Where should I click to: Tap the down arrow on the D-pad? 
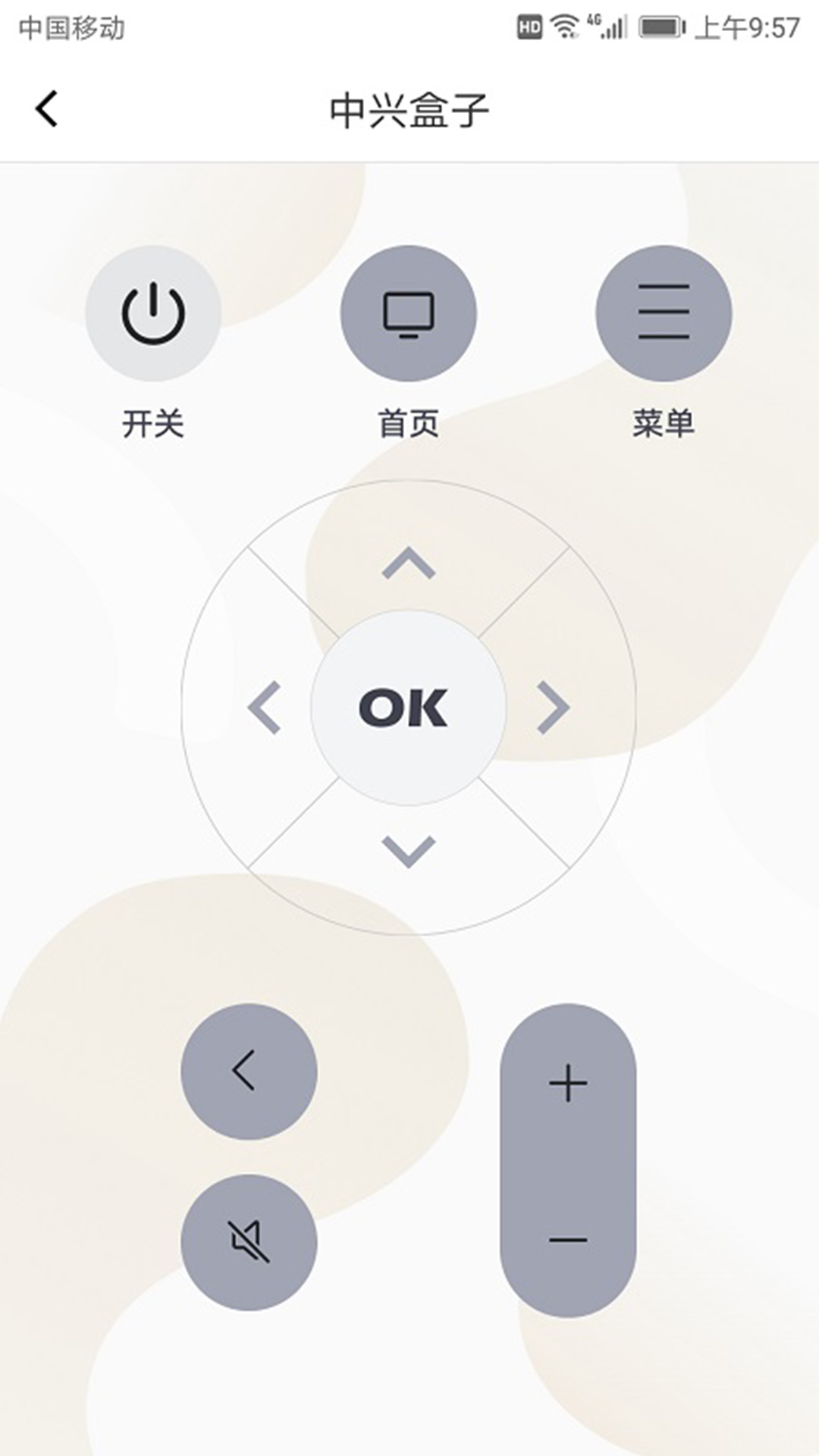[x=409, y=851]
